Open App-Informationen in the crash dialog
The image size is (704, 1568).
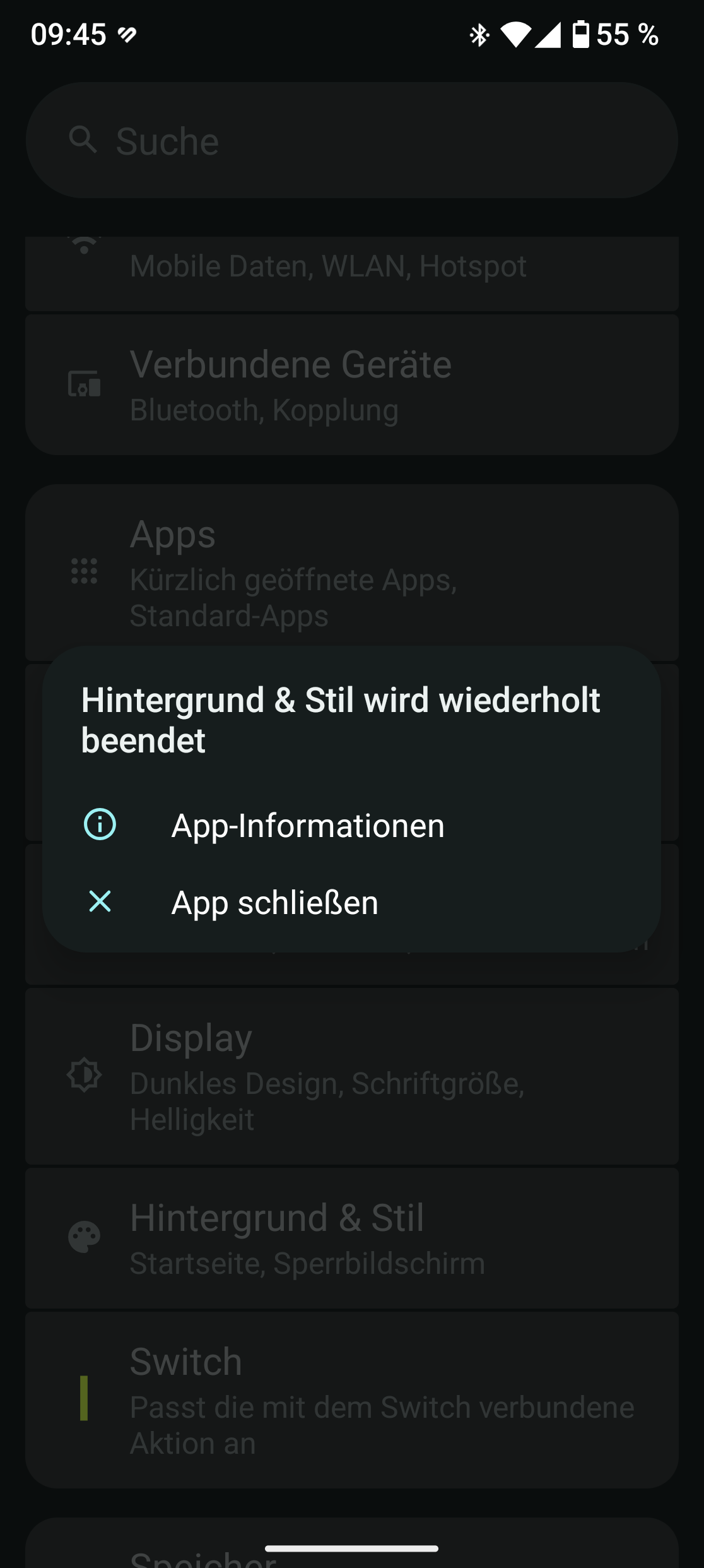click(x=351, y=825)
